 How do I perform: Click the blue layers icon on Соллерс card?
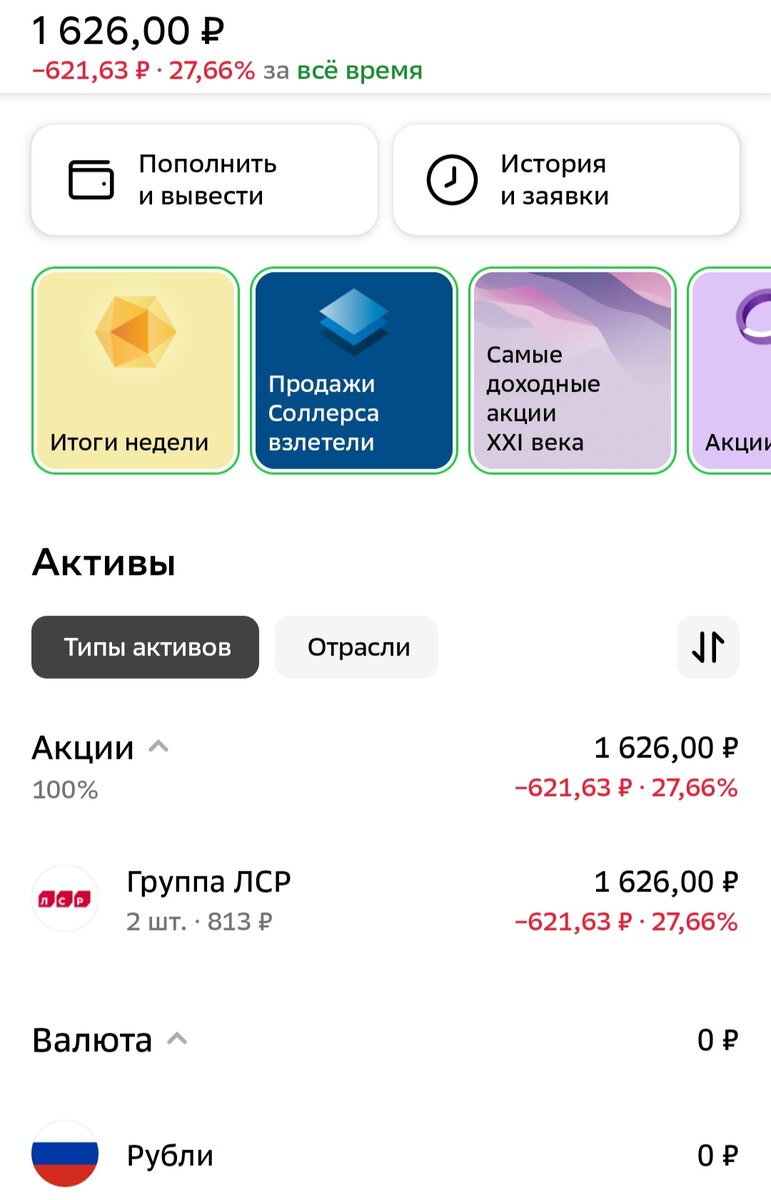tap(352, 318)
